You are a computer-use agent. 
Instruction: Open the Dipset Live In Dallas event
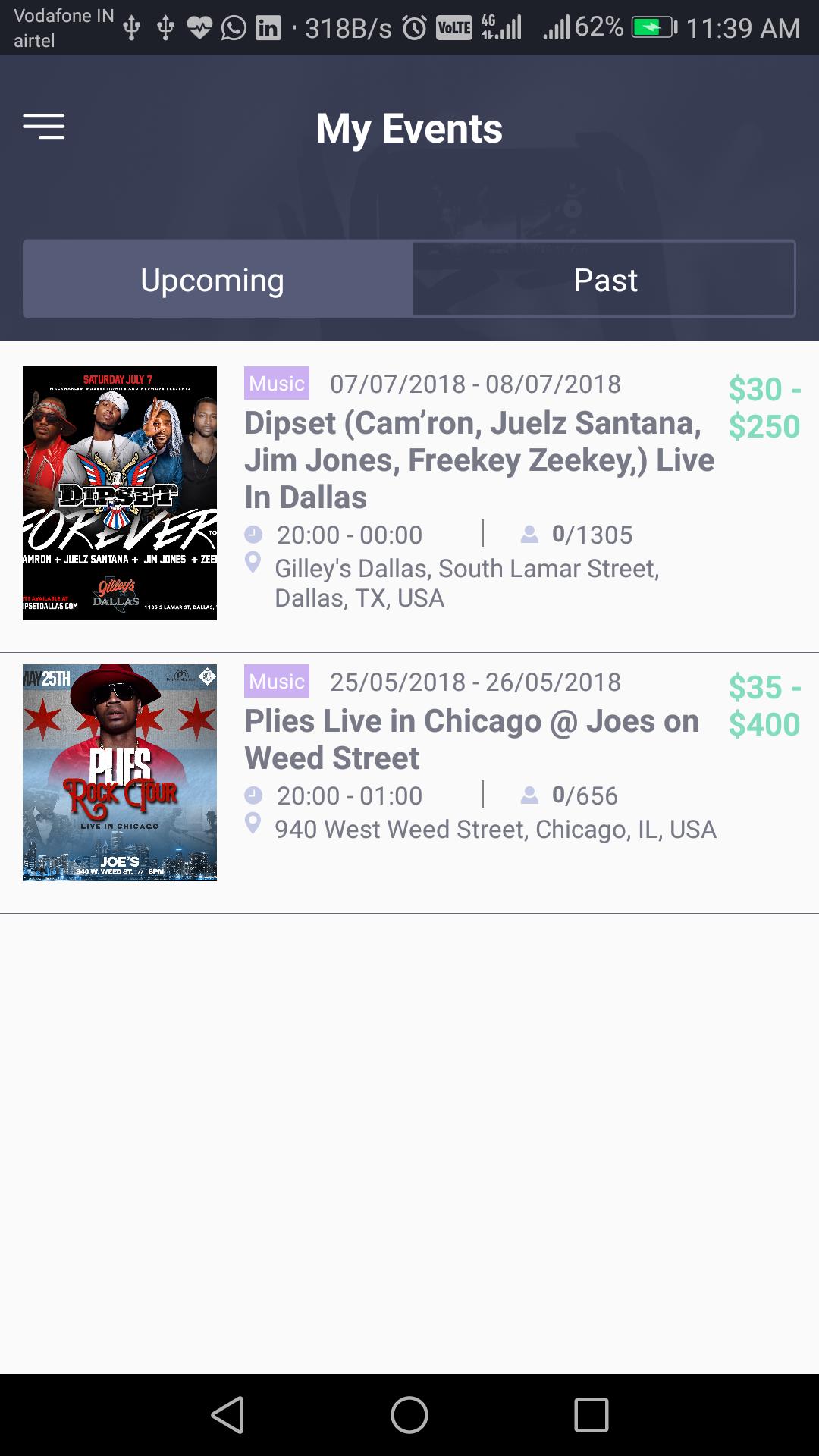click(478, 460)
